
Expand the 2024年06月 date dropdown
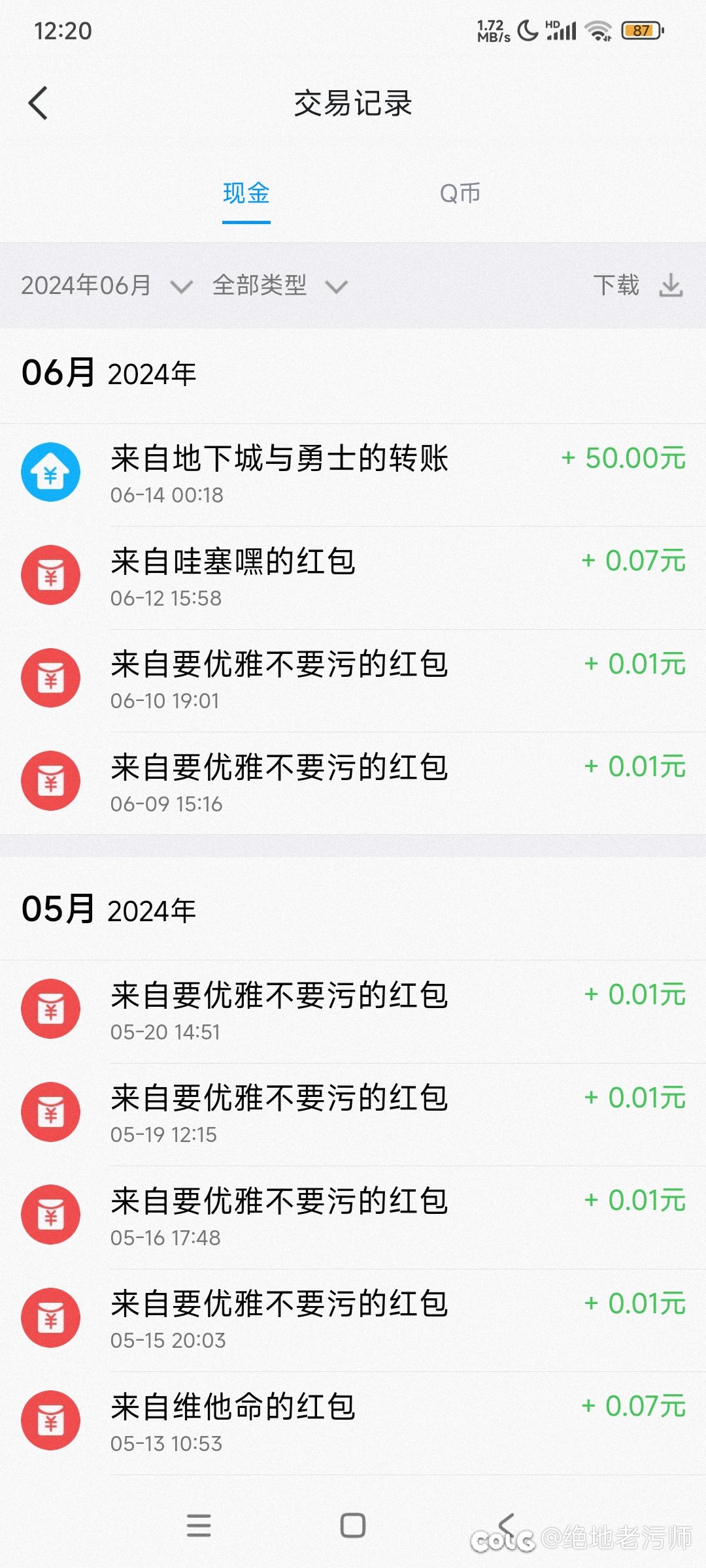click(107, 286)
